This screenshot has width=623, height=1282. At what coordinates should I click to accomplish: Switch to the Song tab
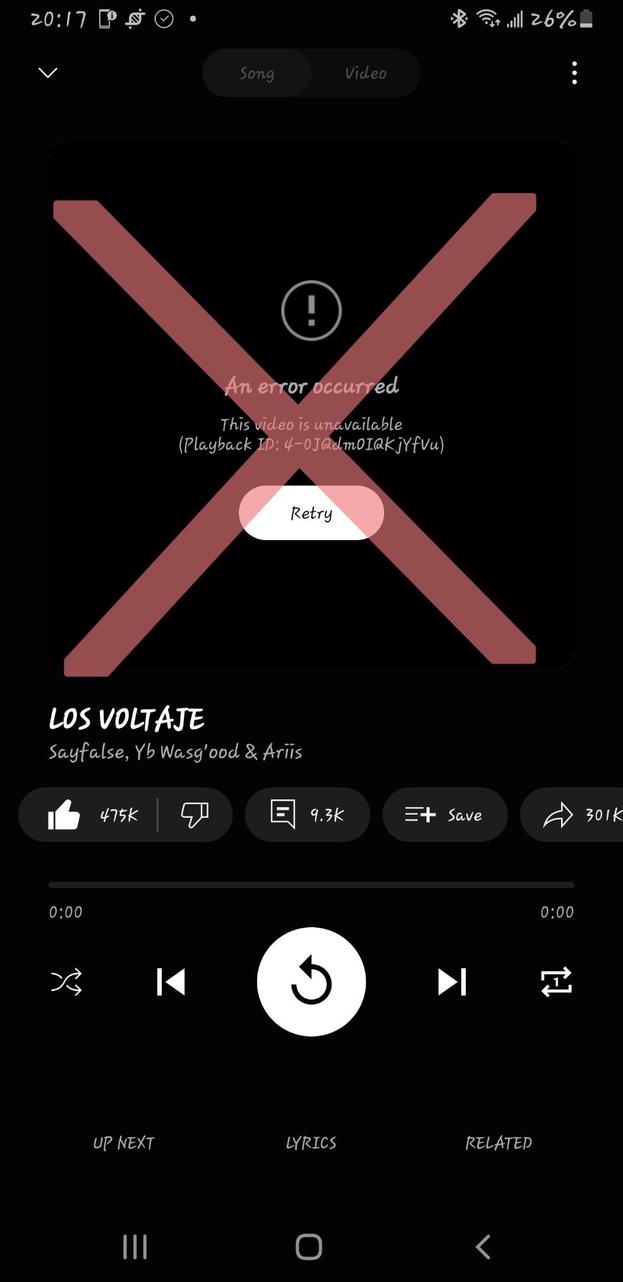coord(257,73)
